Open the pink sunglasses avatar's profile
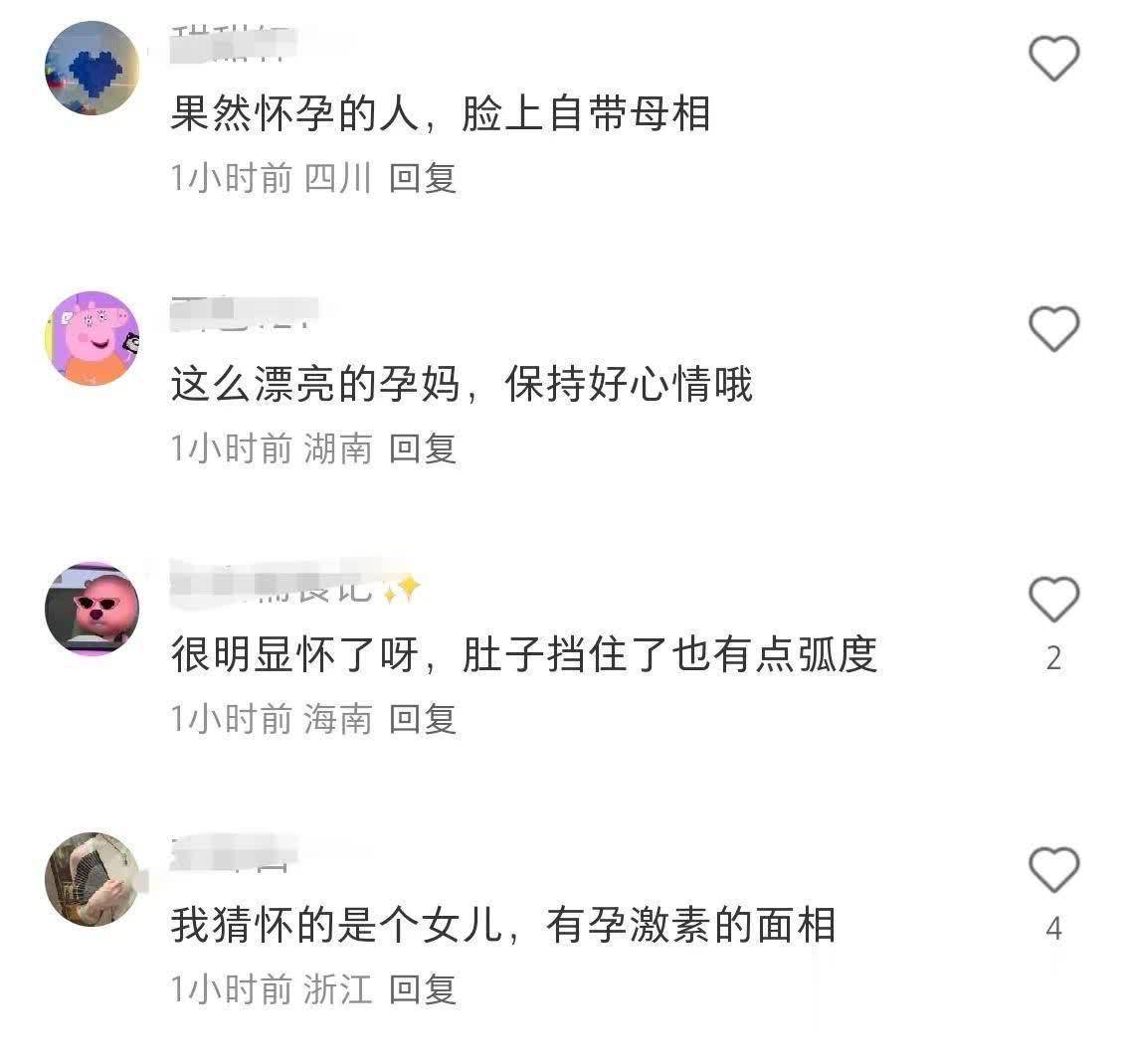 pyautogui.click(x=92, y=609)
